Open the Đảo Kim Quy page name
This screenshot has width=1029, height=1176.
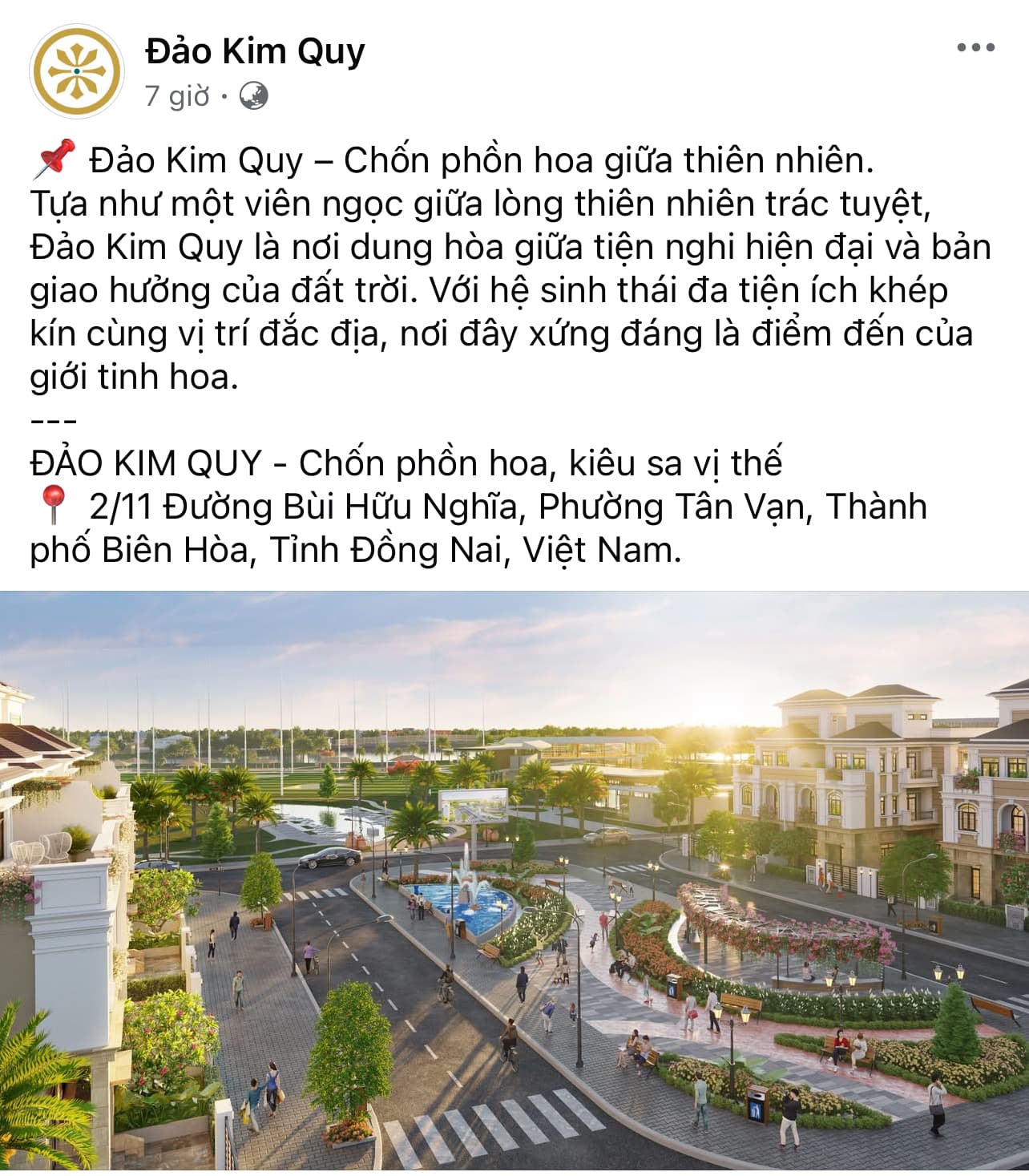point(255,51)
